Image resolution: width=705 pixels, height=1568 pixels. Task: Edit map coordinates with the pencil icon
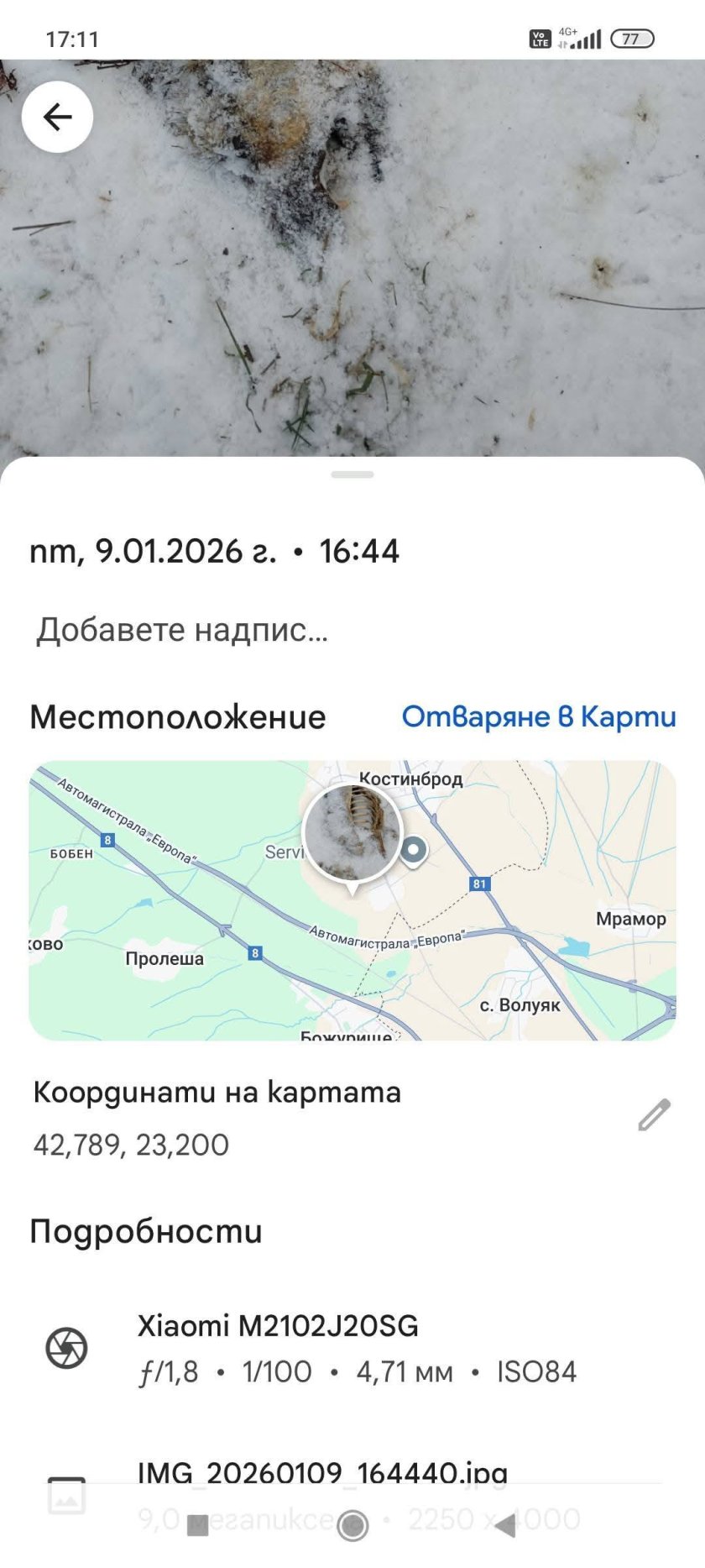click(x=654, y=1115)
